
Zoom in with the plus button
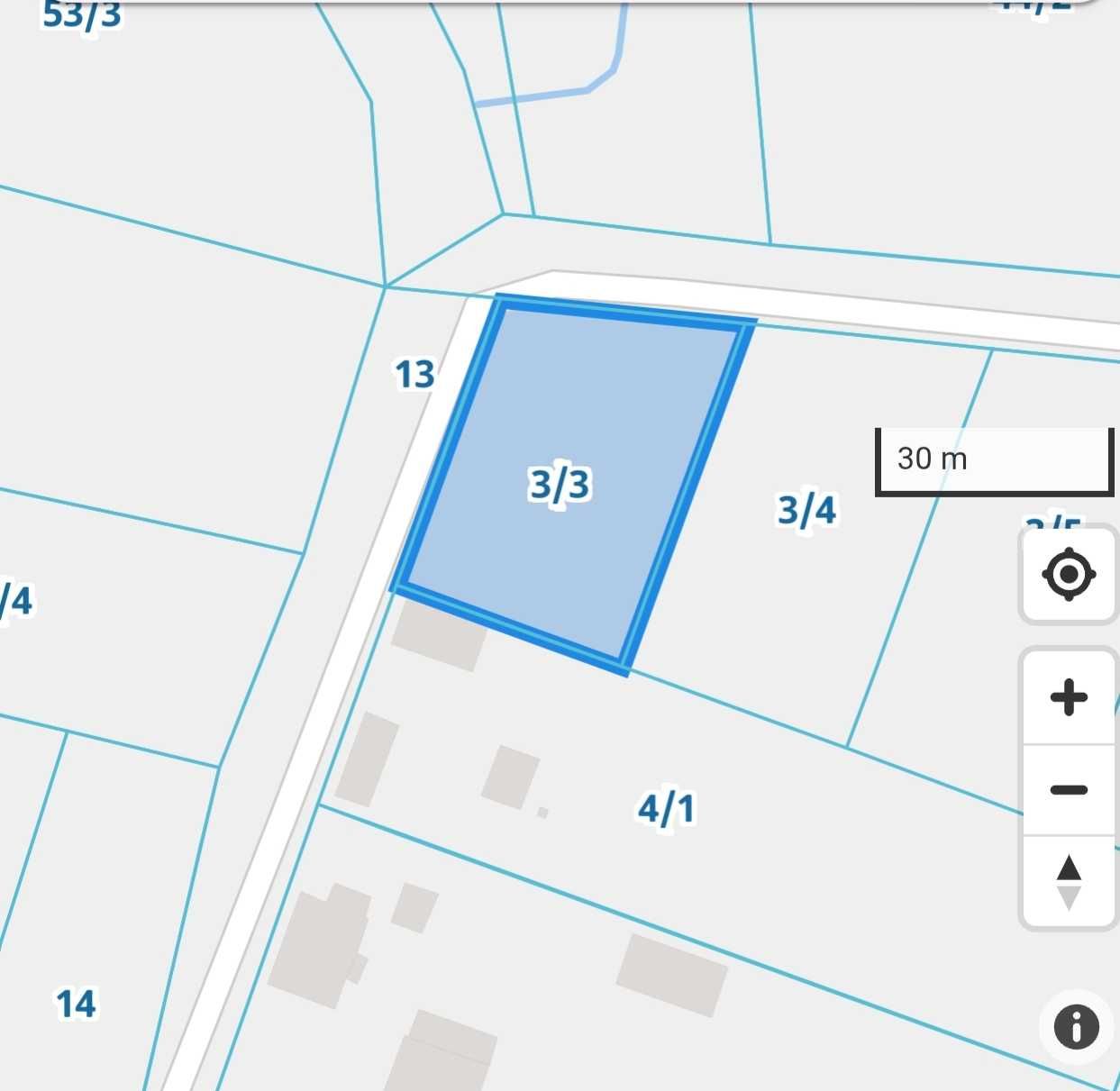[1069, 697]
